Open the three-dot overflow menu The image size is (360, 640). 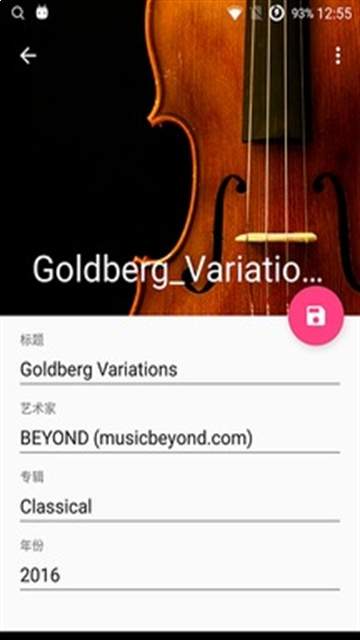[338, 56]
